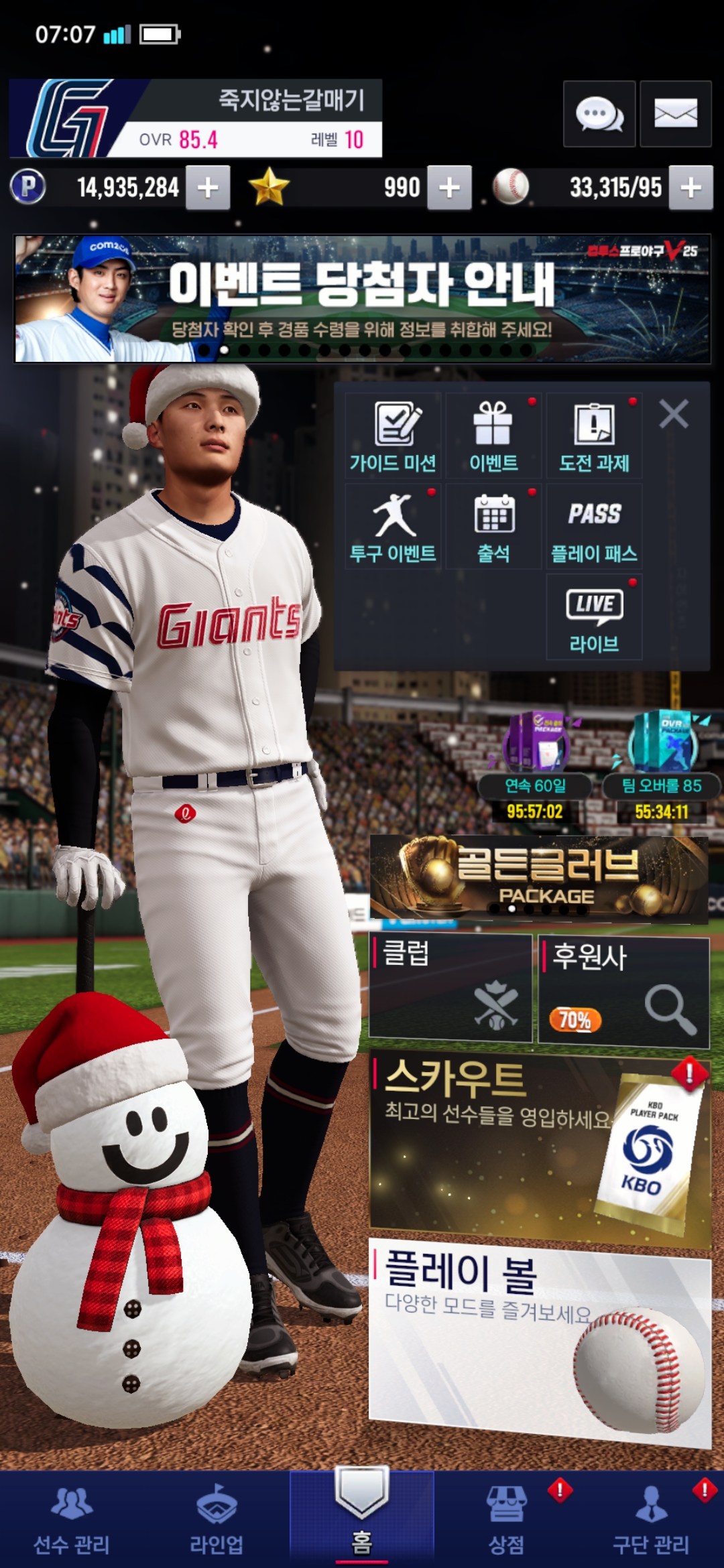Viewport: 724px width, 1568px height.
Task: Open the 후원사 card
Action: click(623, 992)
